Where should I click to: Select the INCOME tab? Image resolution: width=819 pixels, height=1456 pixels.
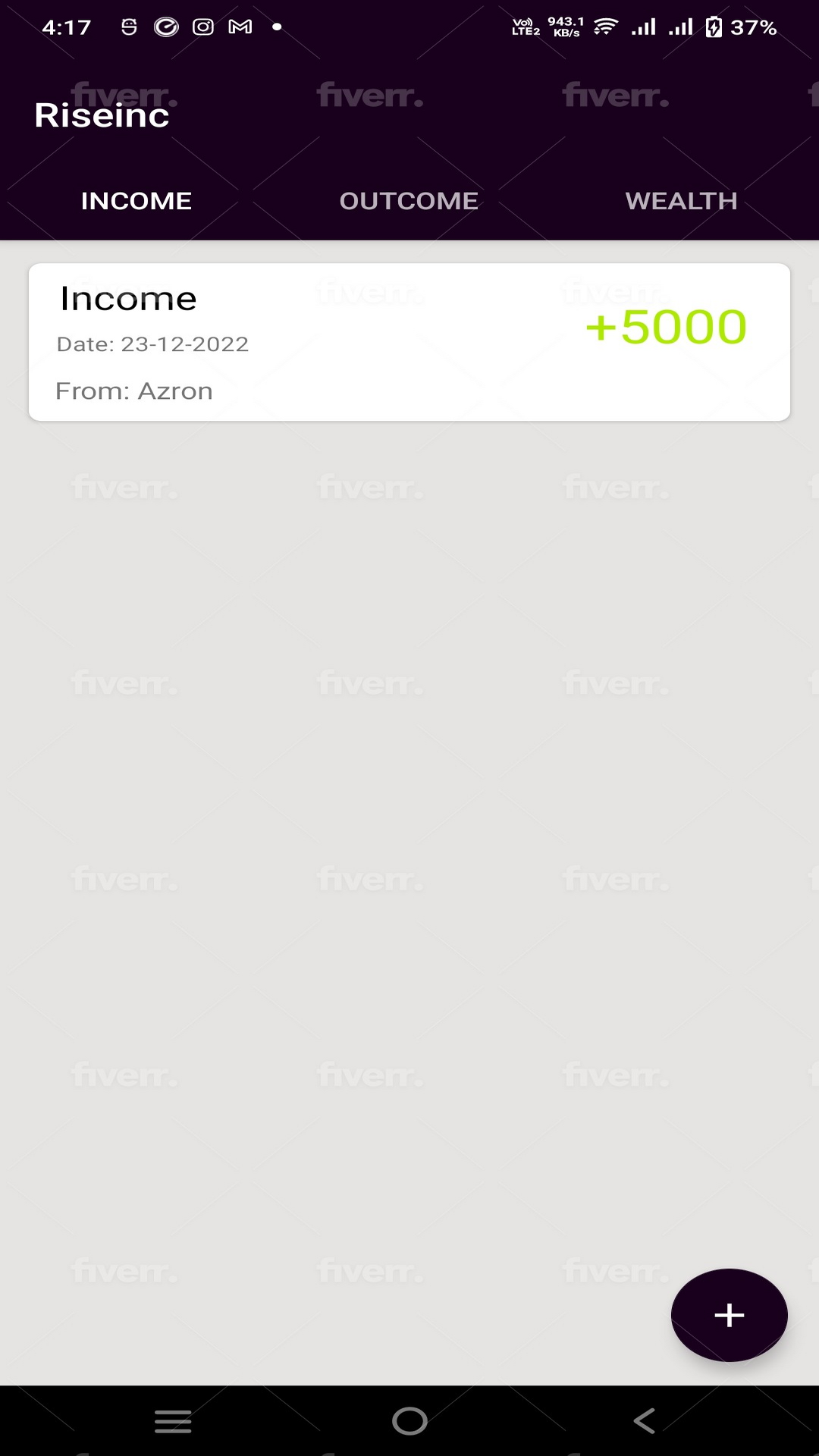[x=136, y=200]
